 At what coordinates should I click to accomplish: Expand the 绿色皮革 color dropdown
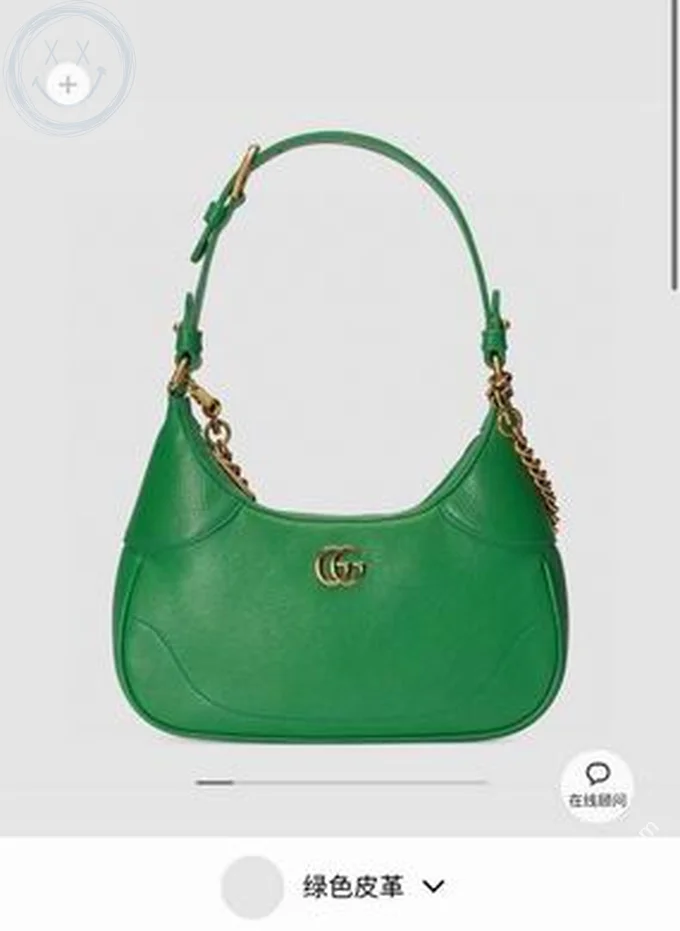coord(433,886)
